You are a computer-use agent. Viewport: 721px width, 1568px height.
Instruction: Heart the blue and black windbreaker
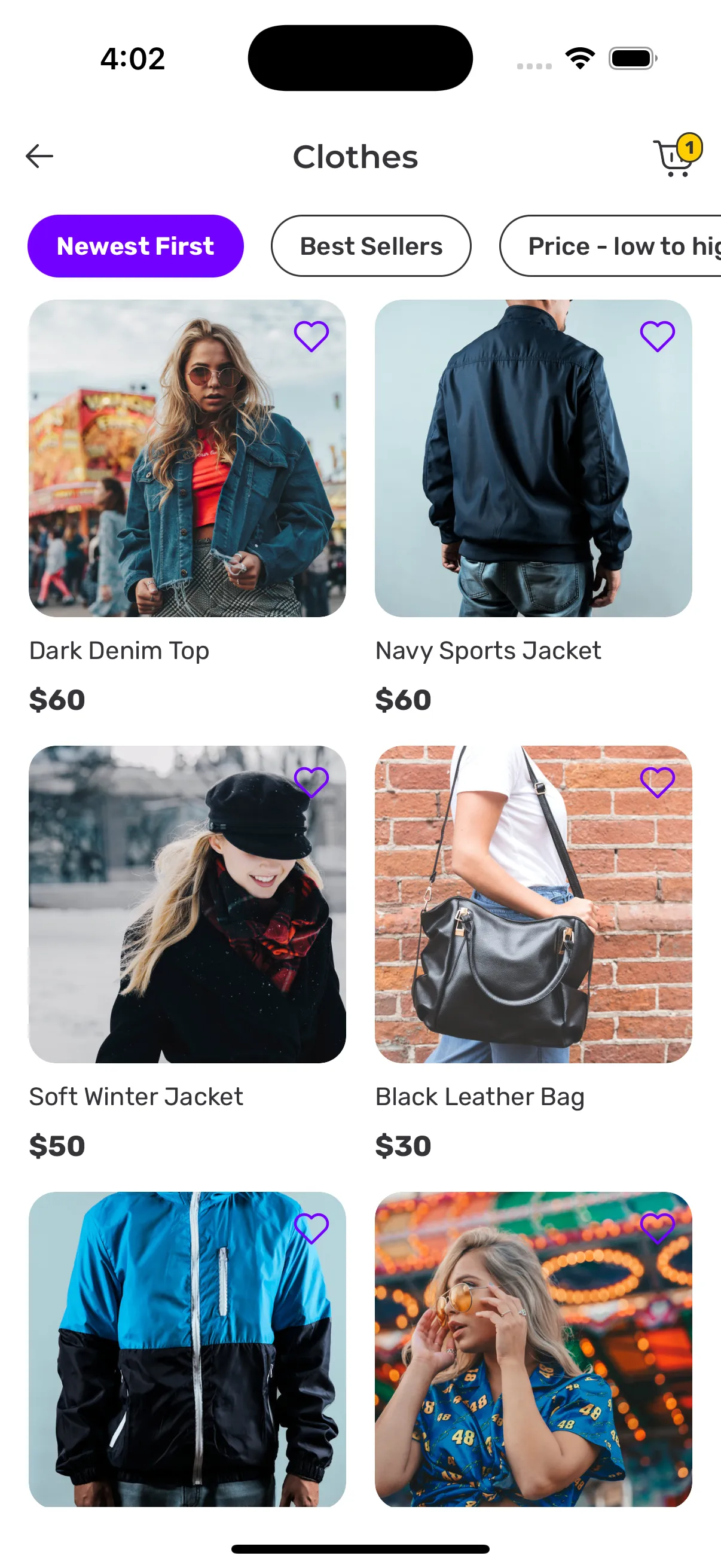pos(311,1228)
